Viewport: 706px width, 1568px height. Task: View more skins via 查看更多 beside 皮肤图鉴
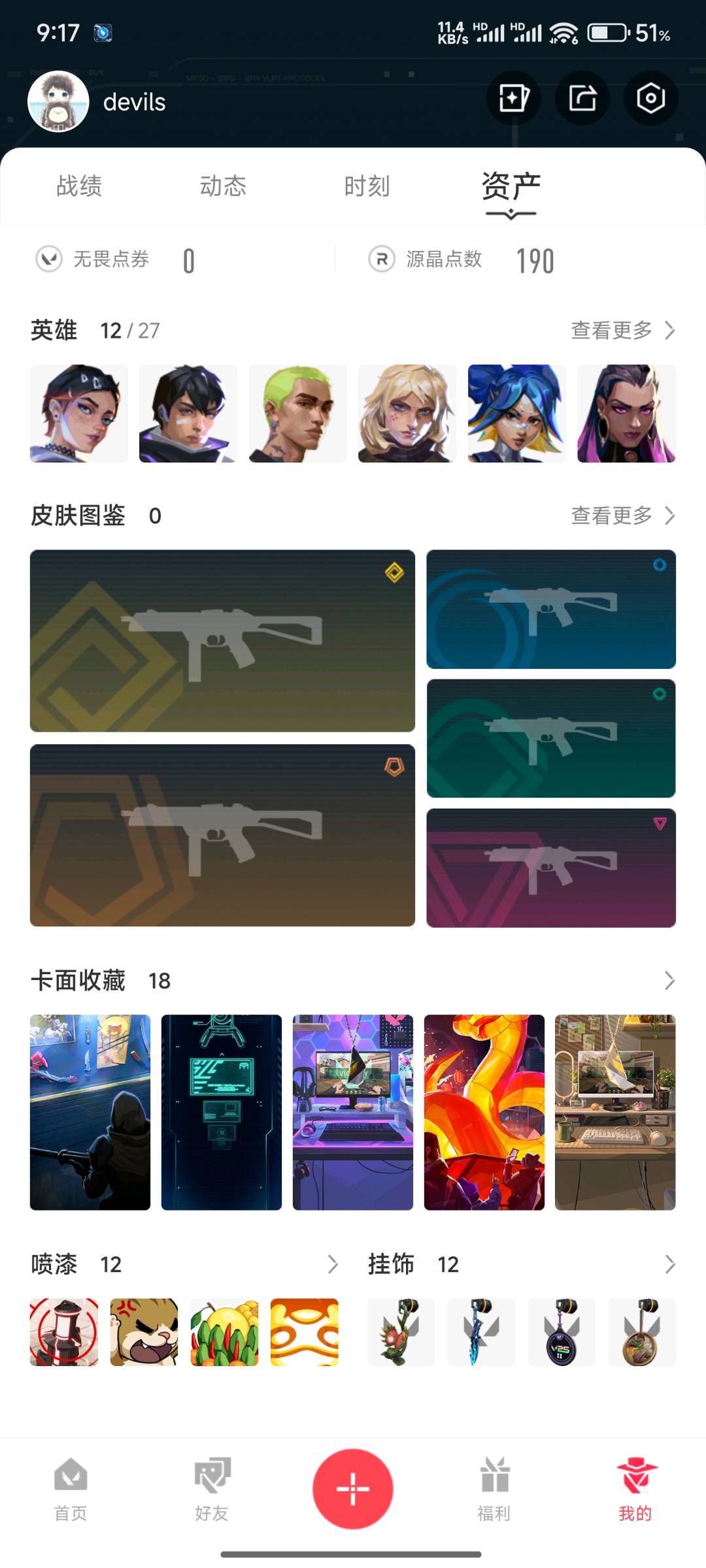[622, 515]
